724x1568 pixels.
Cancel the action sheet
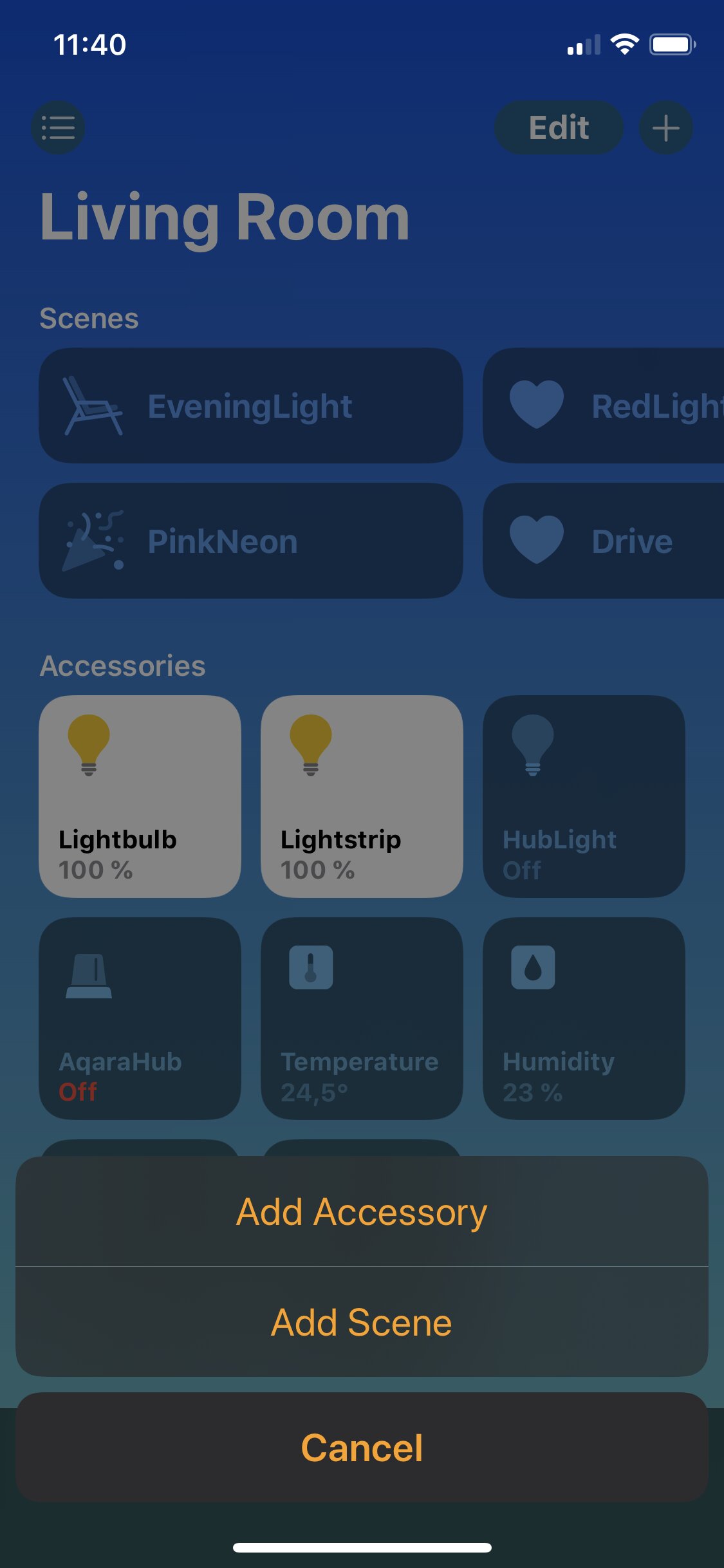tap(362, 1448)
